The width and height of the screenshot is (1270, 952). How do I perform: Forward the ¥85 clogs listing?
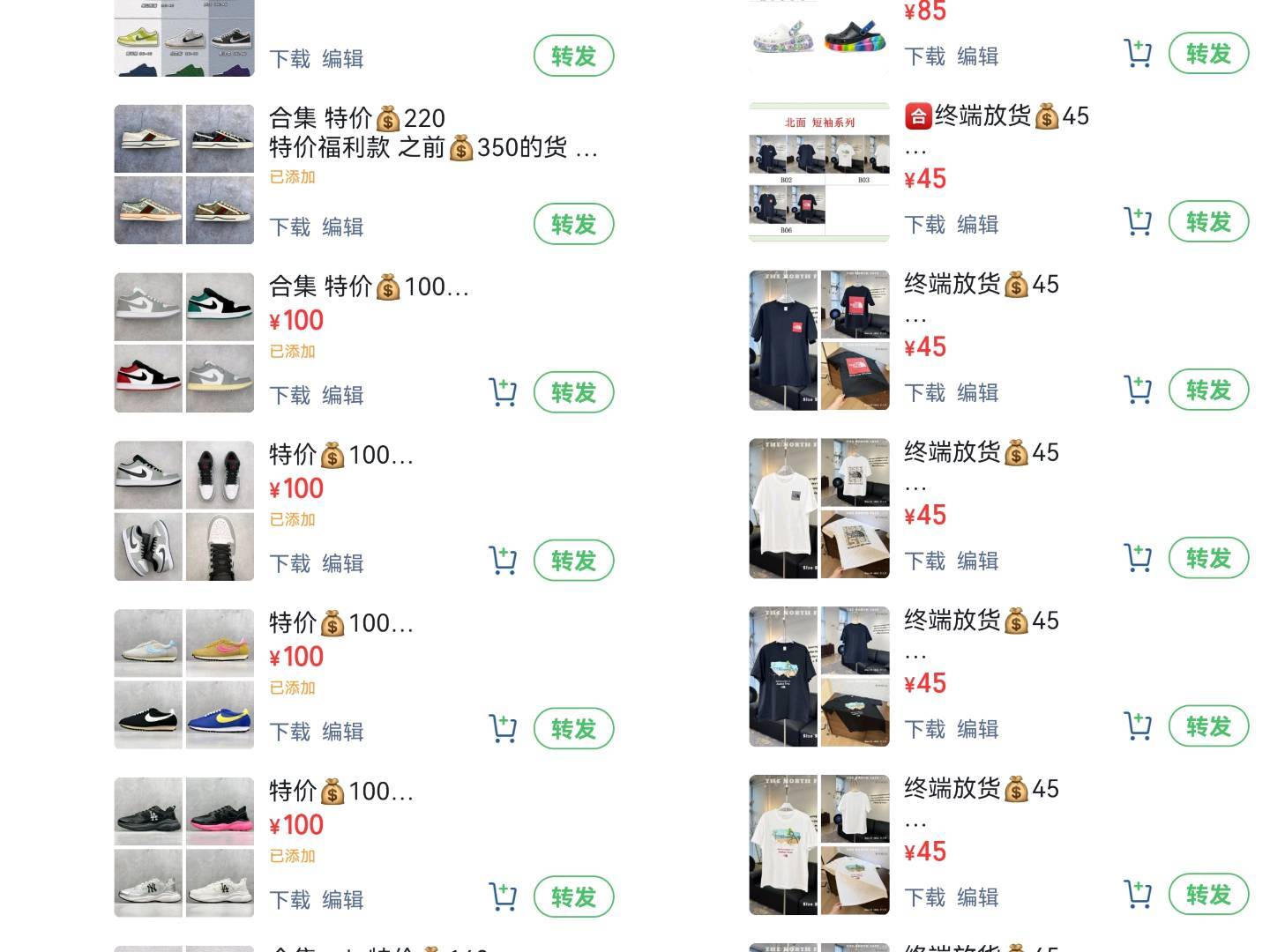click(1208, 54)
